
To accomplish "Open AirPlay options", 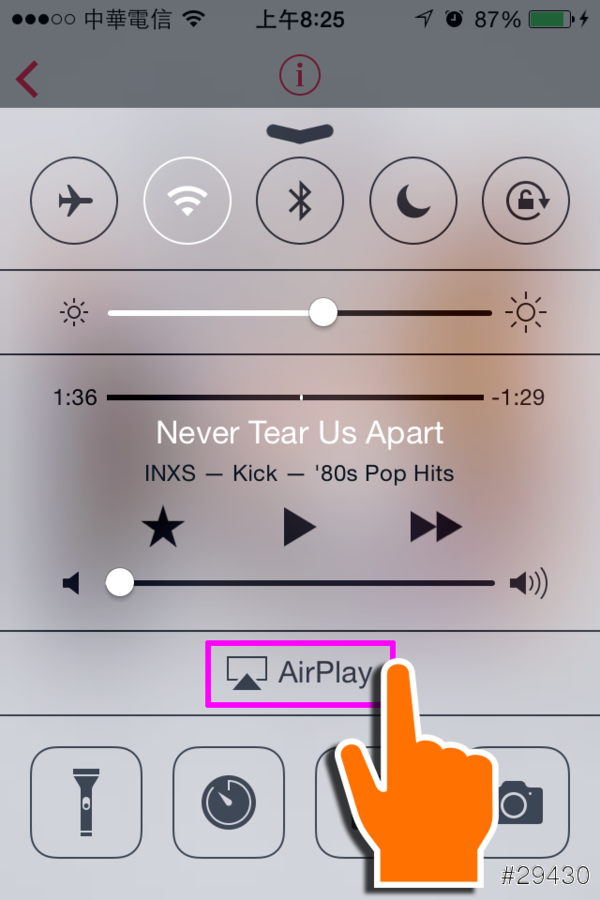I will 299,673.
